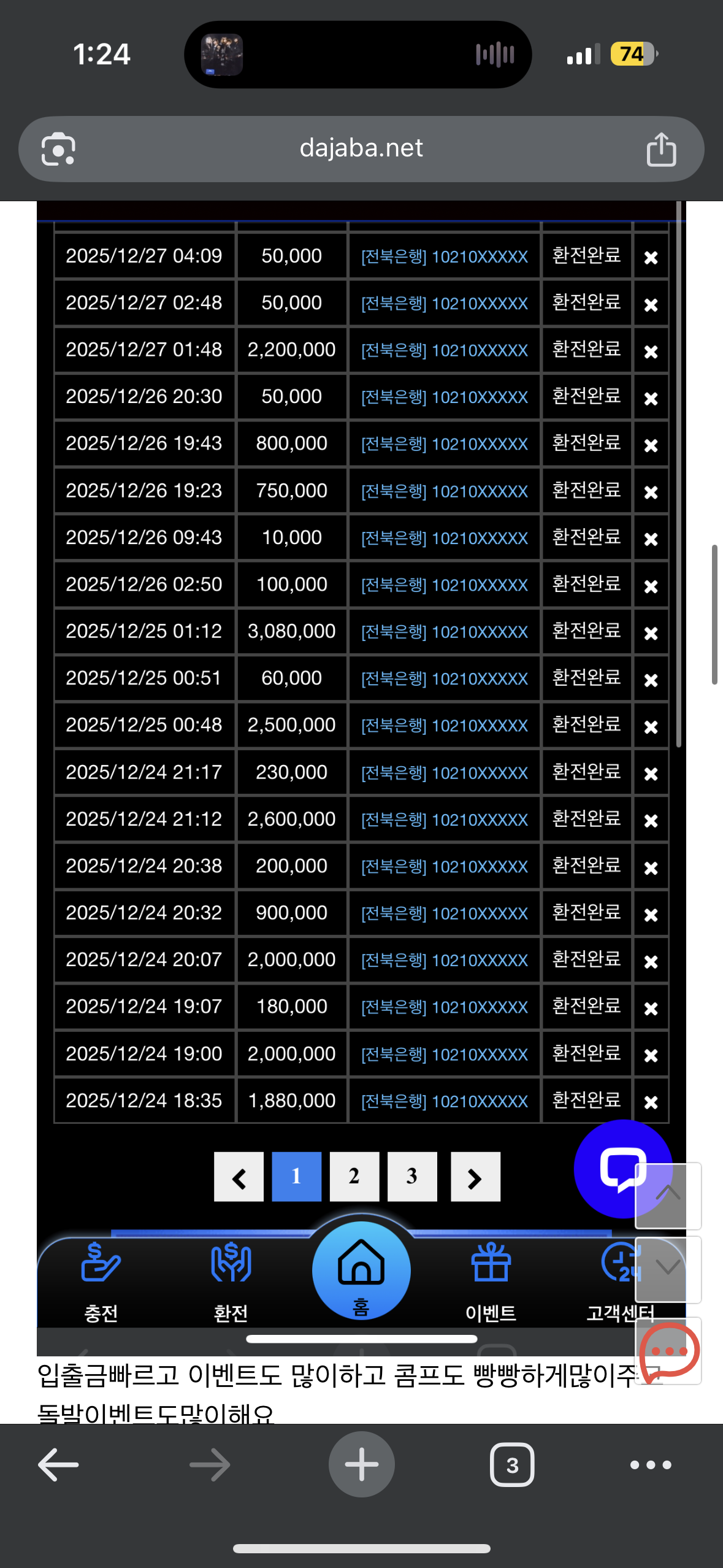
Task: Tap the dajaba.net address bar
Action: [x=361, y=148]
